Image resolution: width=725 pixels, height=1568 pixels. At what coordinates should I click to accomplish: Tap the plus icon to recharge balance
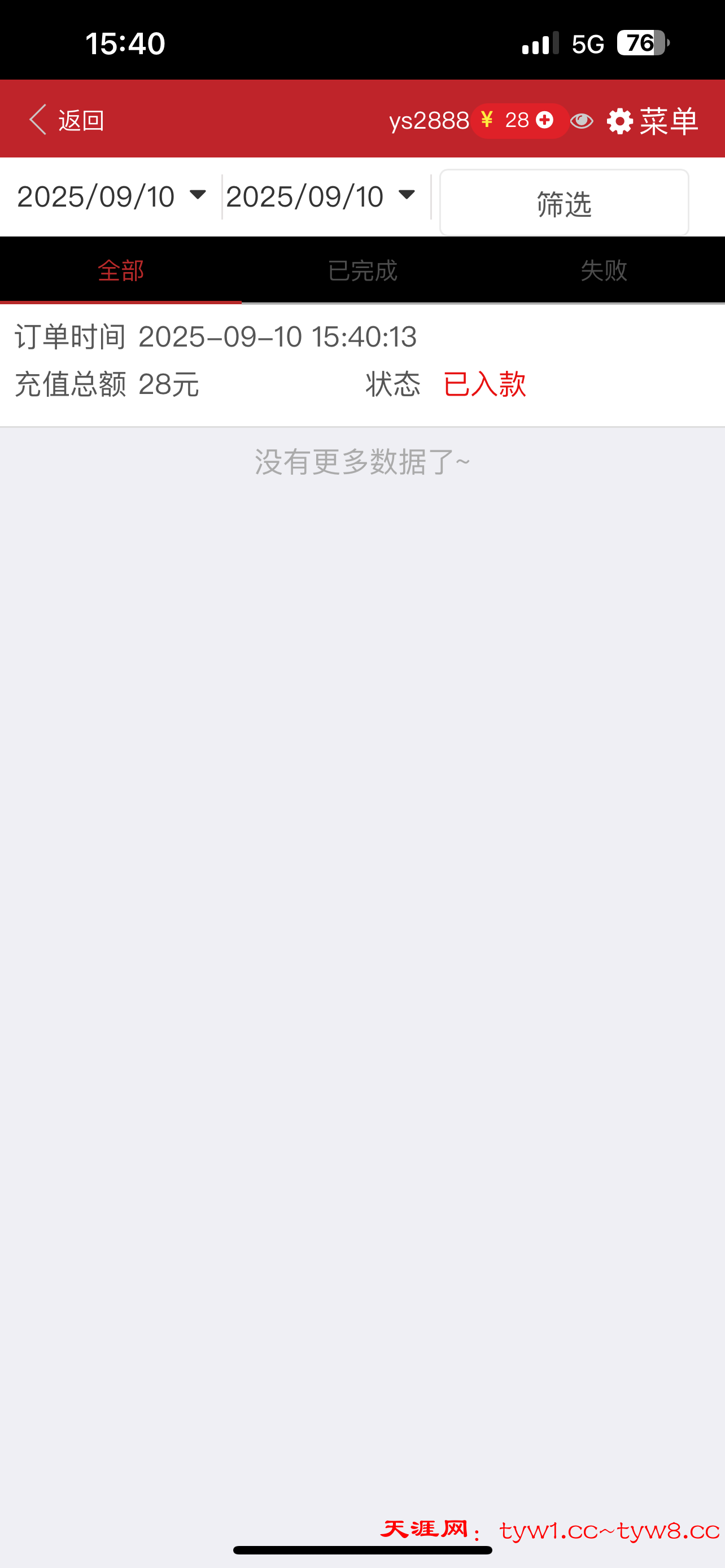(545, 120)
